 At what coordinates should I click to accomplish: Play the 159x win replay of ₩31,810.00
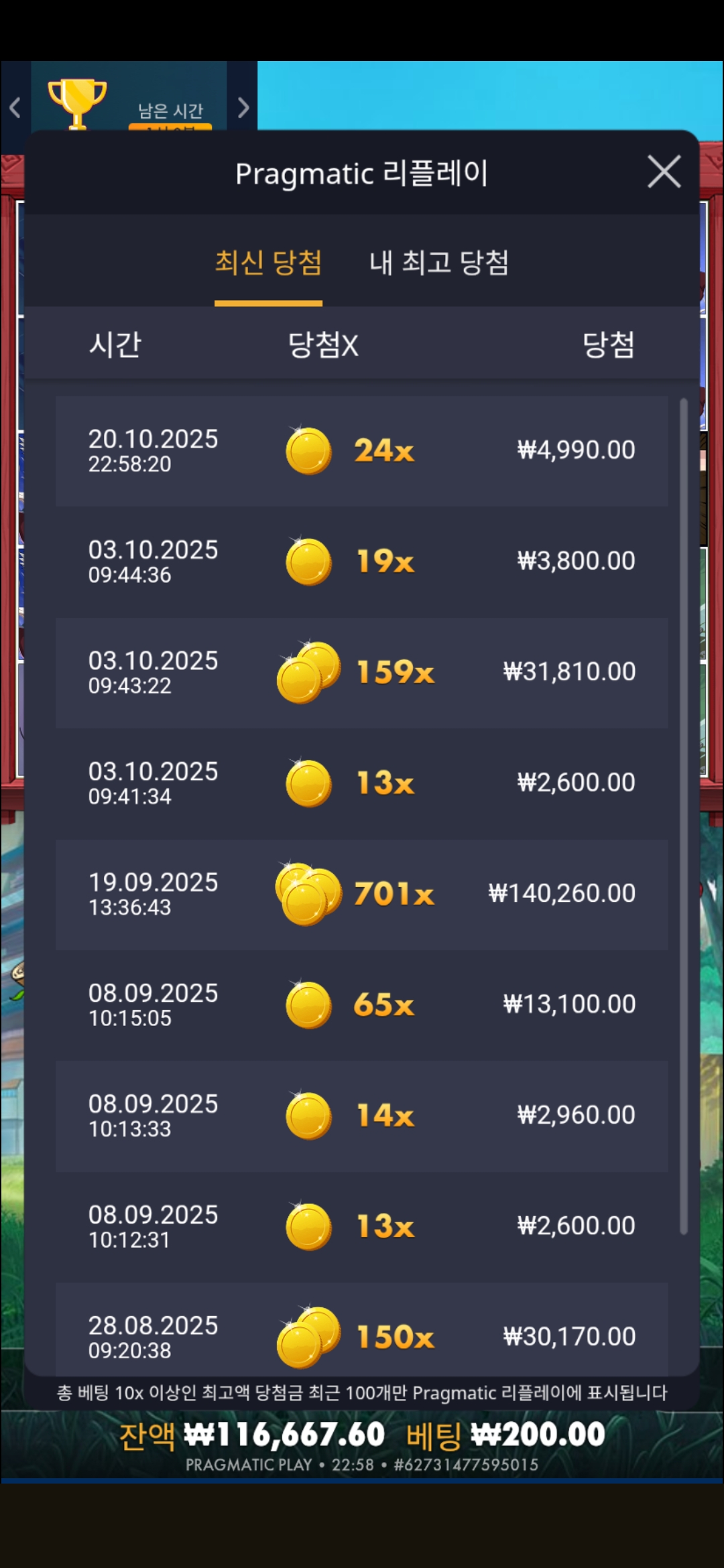pos(361,672)
